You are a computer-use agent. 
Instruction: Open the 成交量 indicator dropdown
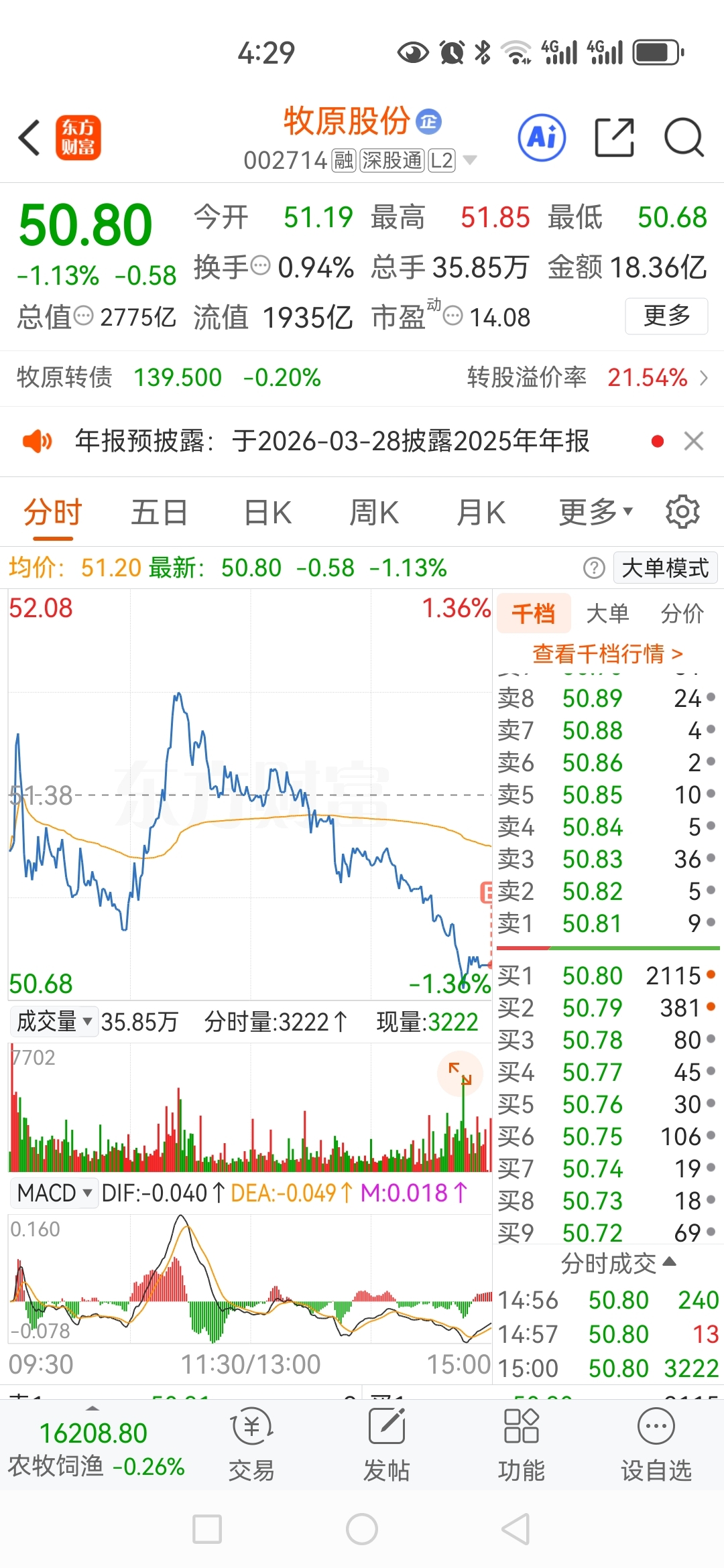(x=54, y=1022)
